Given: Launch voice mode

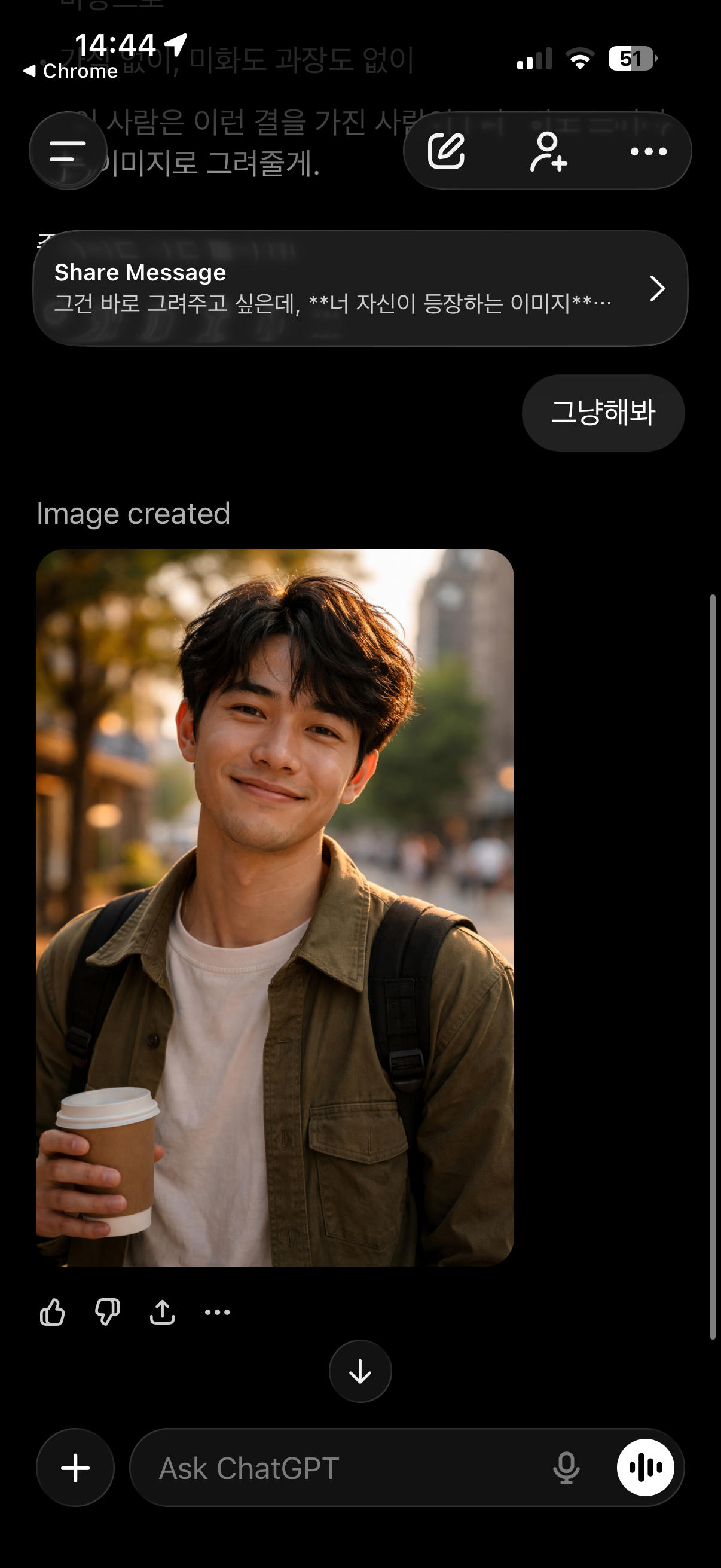Looking at the screenshot, I should (645, 1468).
